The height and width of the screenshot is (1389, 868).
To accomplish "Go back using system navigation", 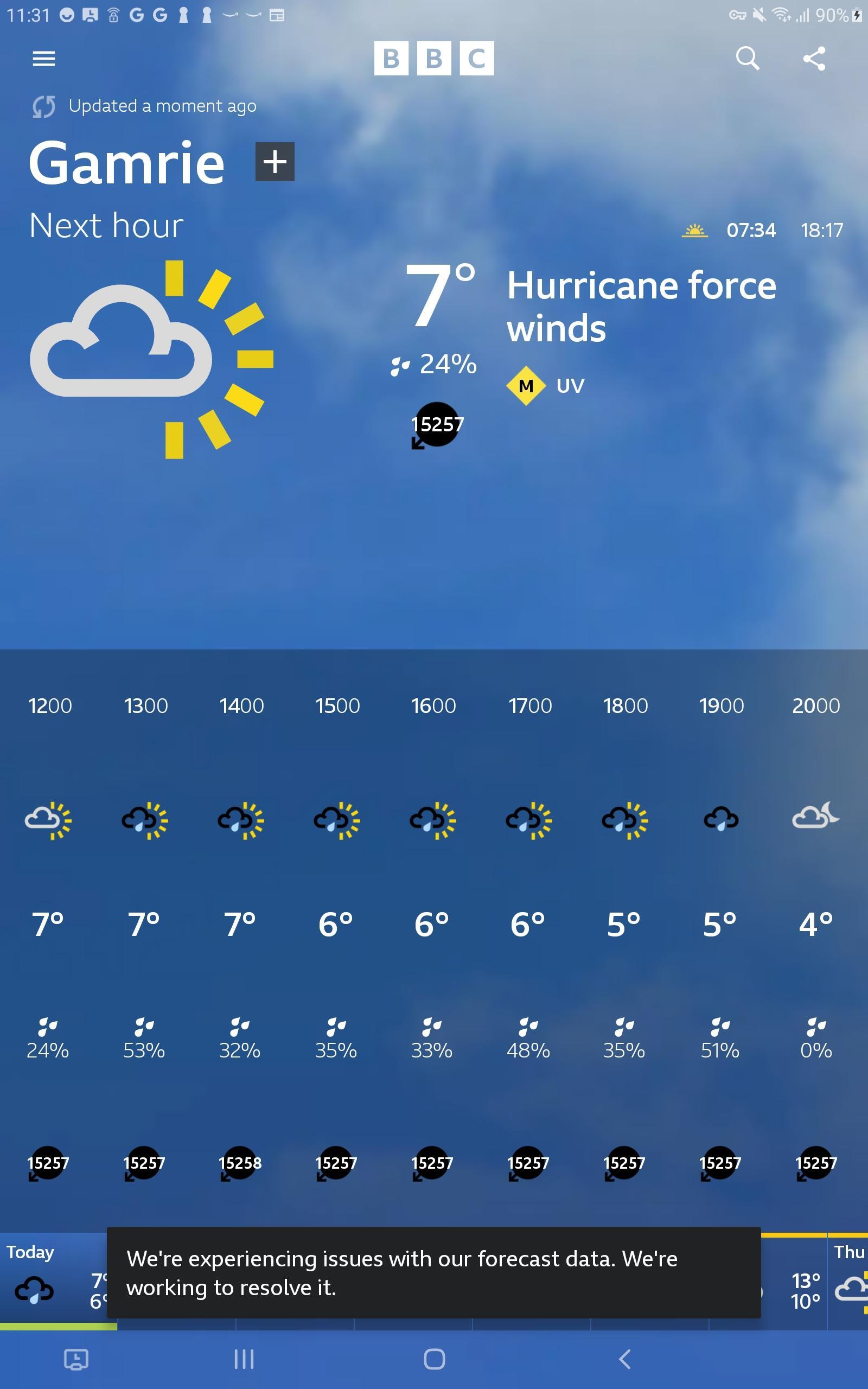I will tap(624, 1359).
